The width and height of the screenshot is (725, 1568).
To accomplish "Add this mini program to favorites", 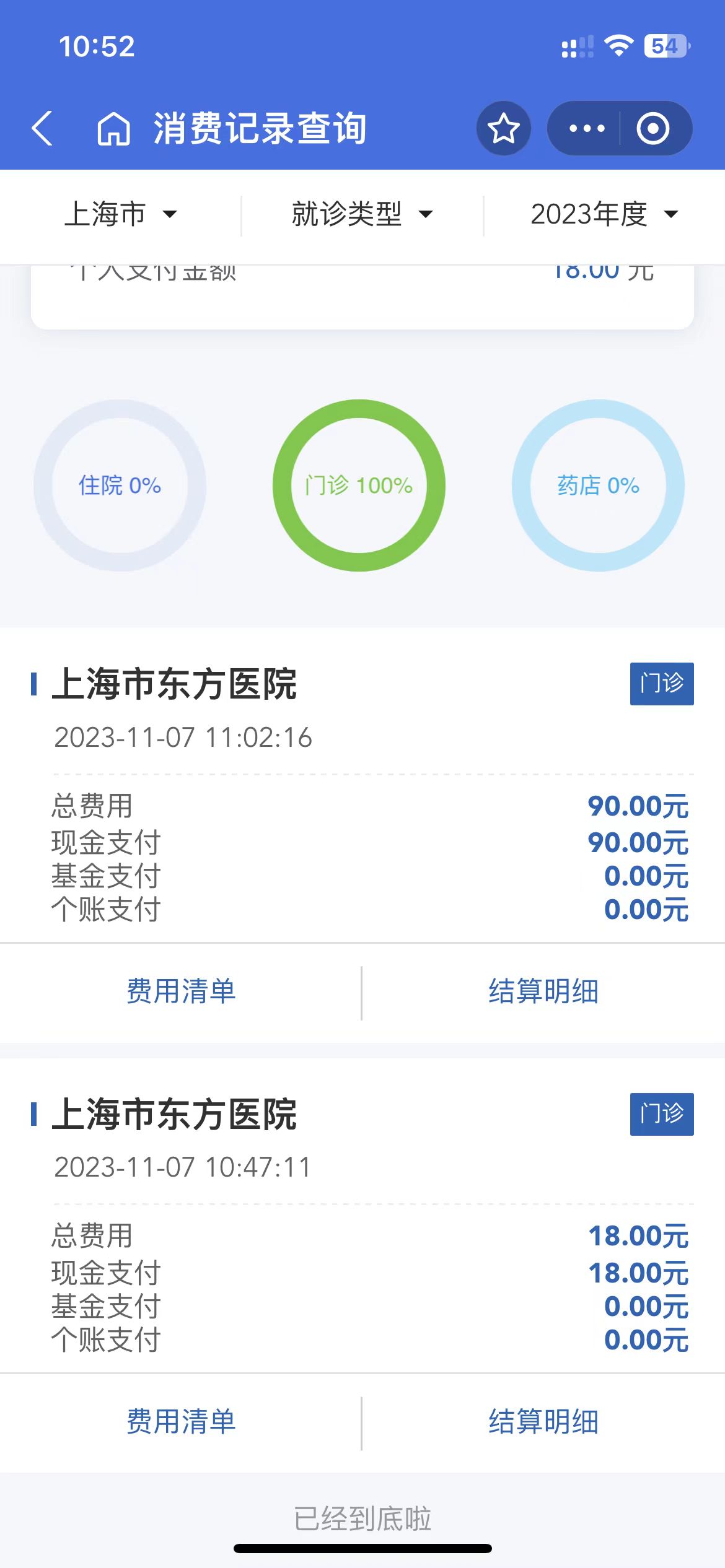I will (503, 128).
